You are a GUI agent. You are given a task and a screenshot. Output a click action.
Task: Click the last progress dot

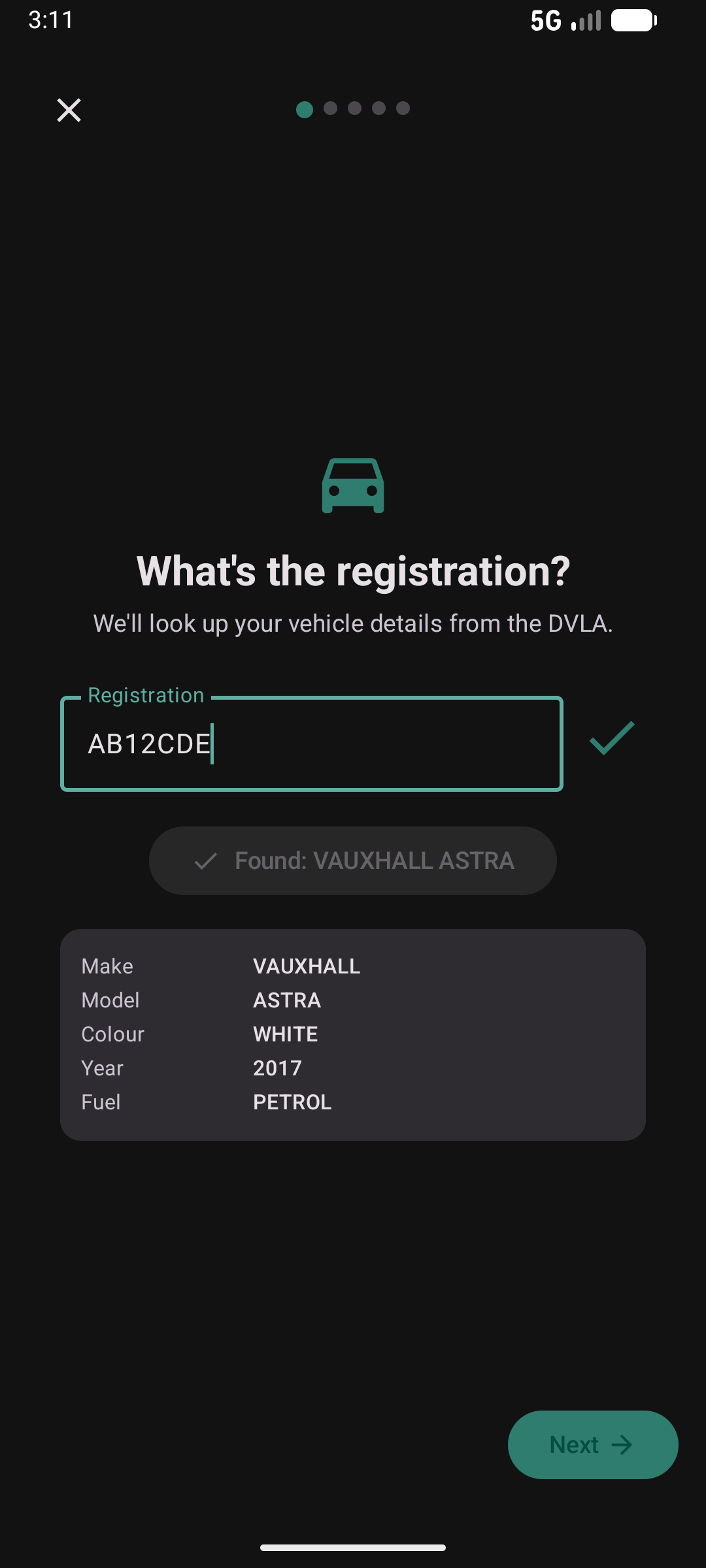coord(403,109)
